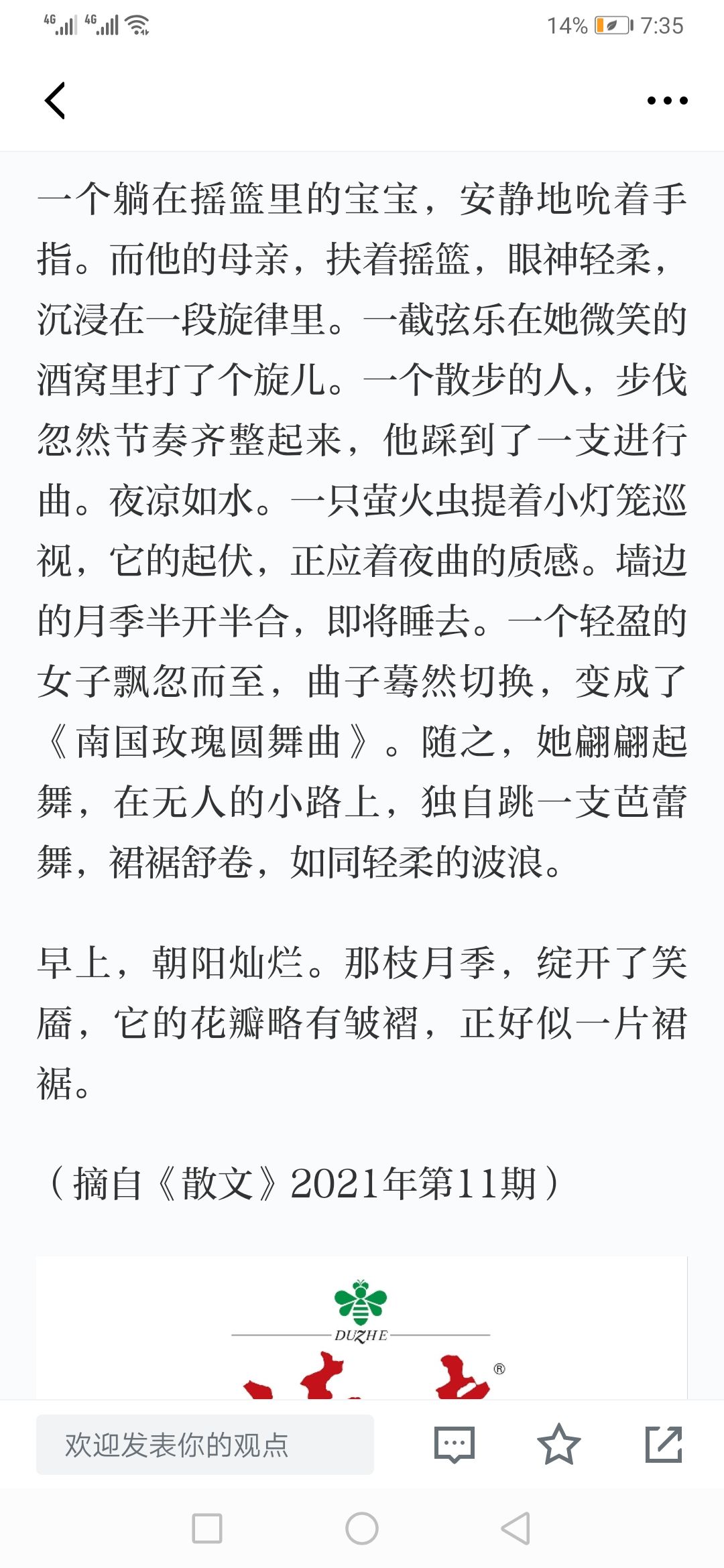Screen dimensions: 724x1568
Task: Go back using the top-left arrow
Action: pyautogui.click(x=55, y=101)
